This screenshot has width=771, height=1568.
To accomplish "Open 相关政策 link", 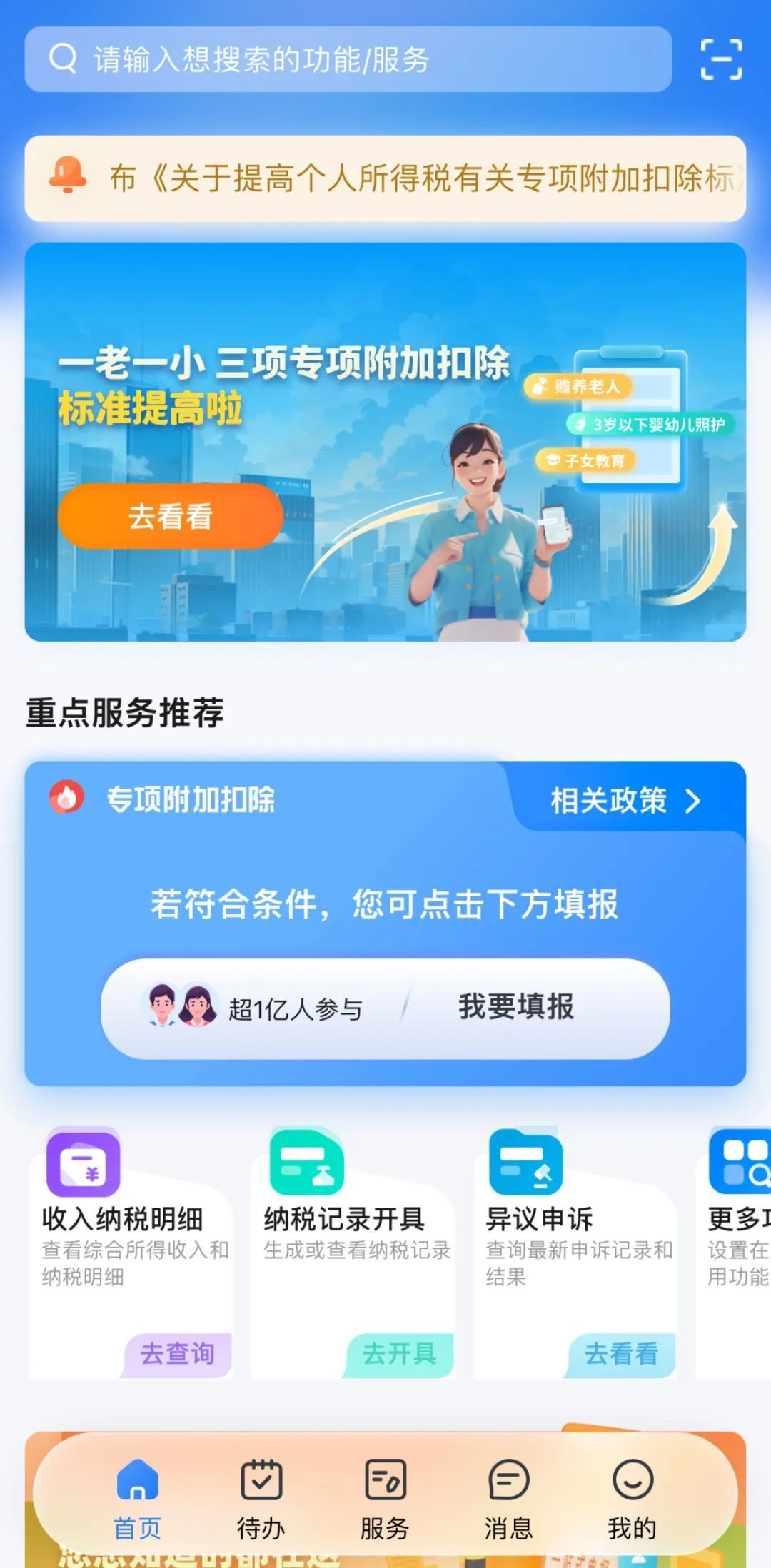I will [625, 800].
